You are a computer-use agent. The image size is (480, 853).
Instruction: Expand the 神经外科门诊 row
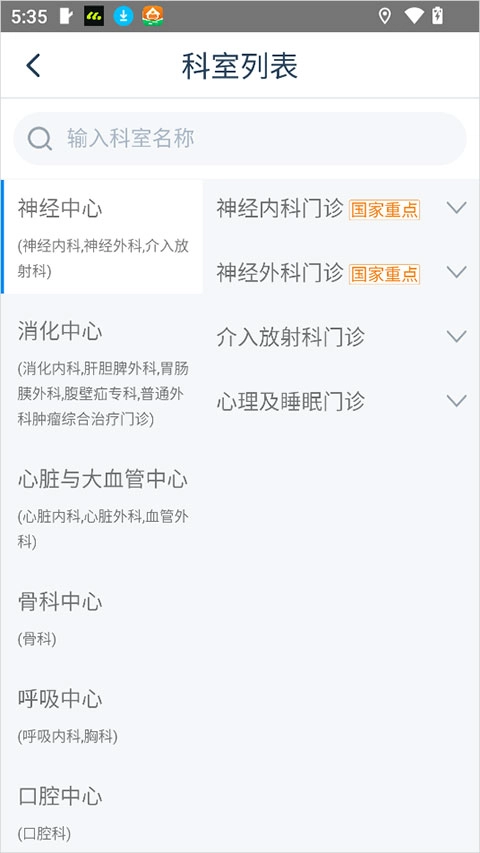click(342, 273)
